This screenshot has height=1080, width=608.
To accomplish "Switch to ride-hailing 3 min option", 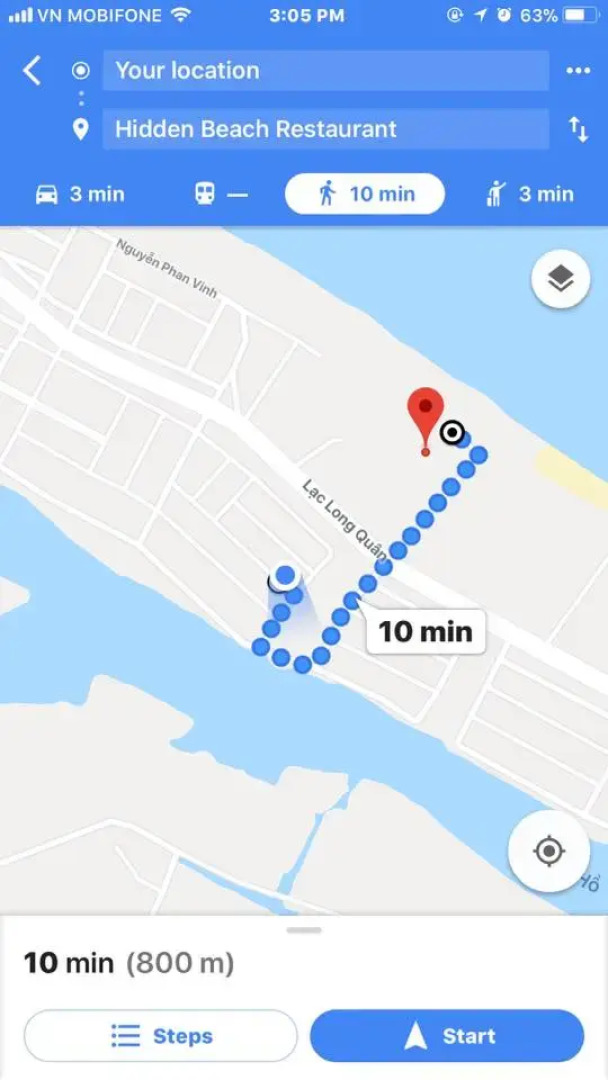I will [529, 194].
